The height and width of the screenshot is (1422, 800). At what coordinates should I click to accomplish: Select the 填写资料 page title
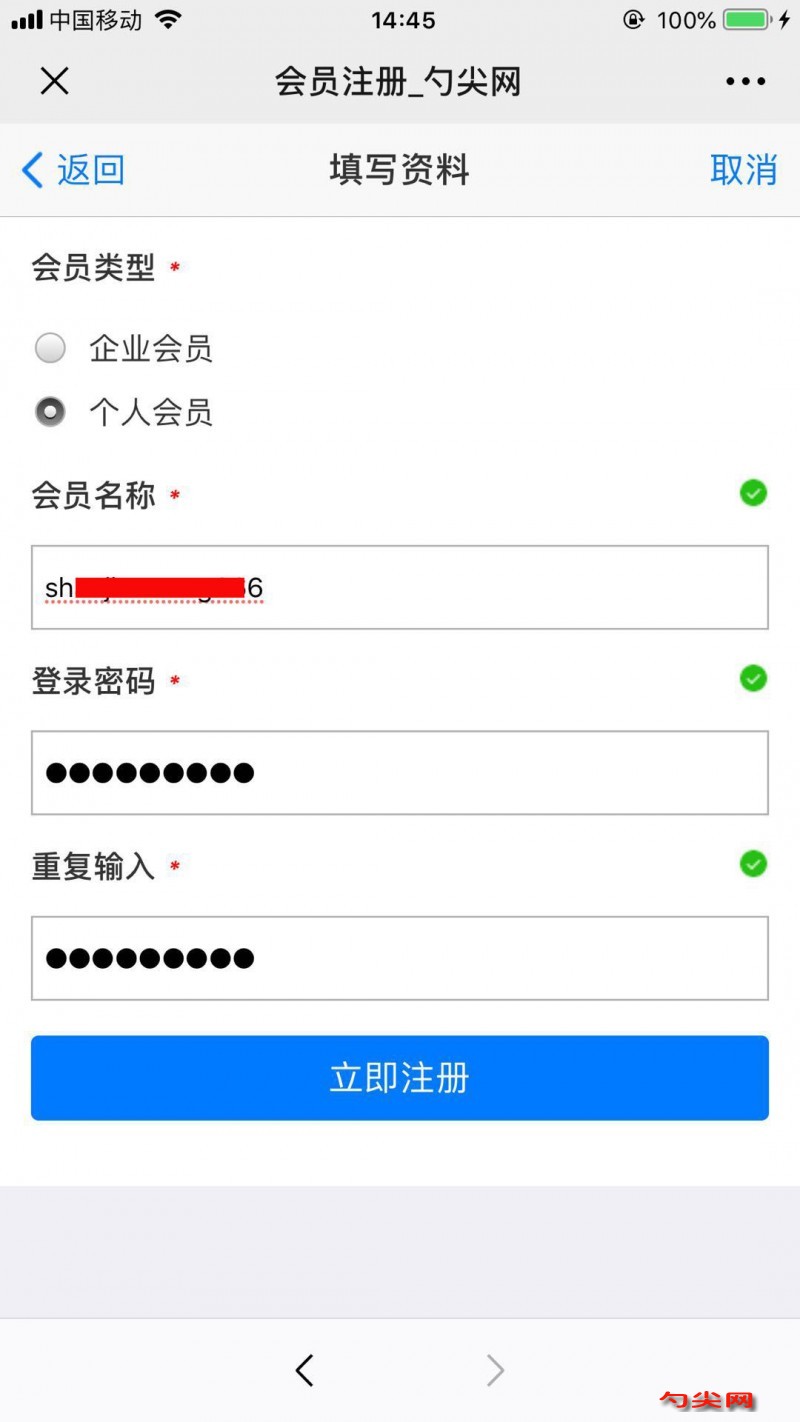[400, 170]
